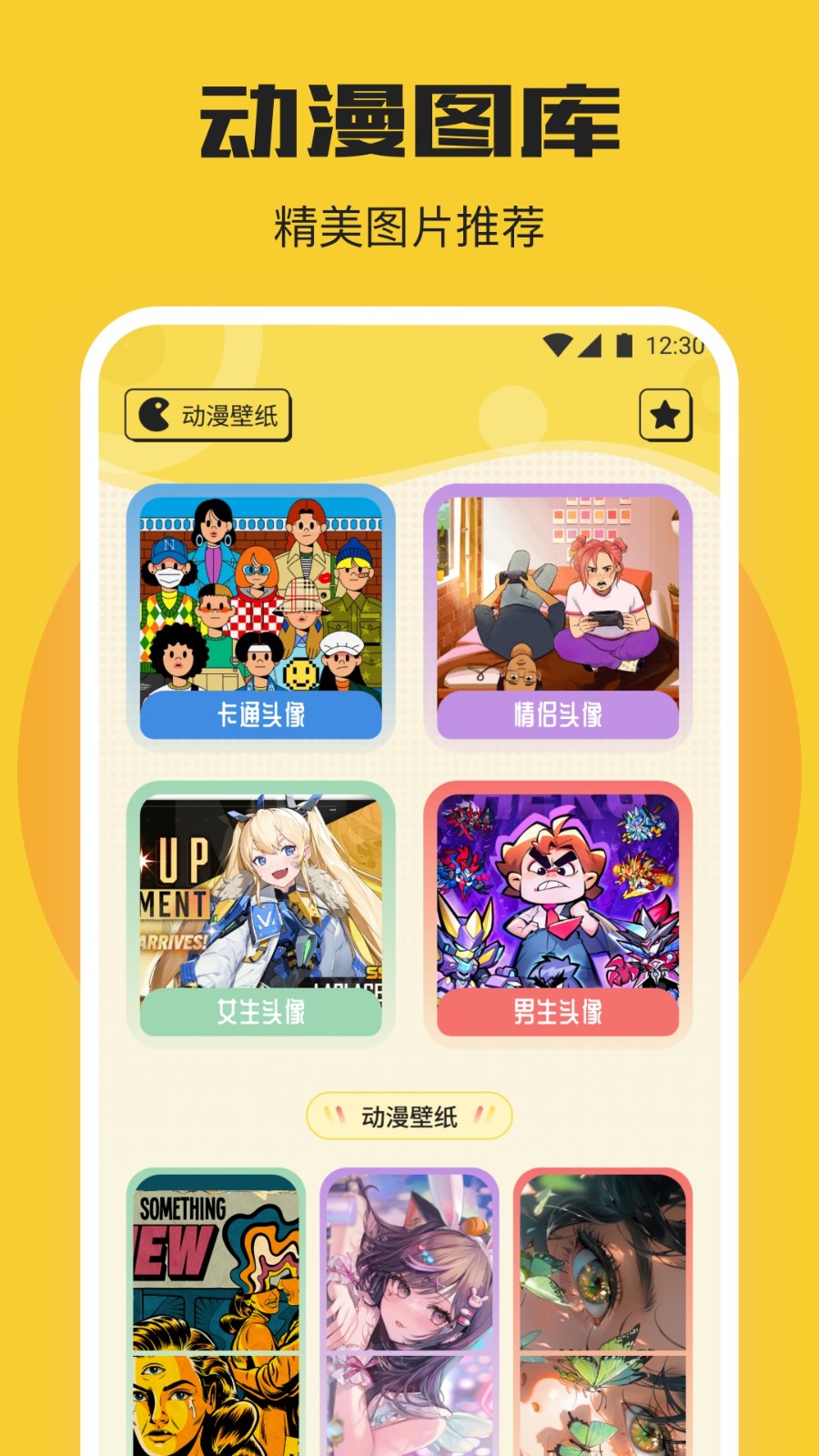Open favorites via the star icon
This screenshot has width=819, height=1456.
pos(665,414)
